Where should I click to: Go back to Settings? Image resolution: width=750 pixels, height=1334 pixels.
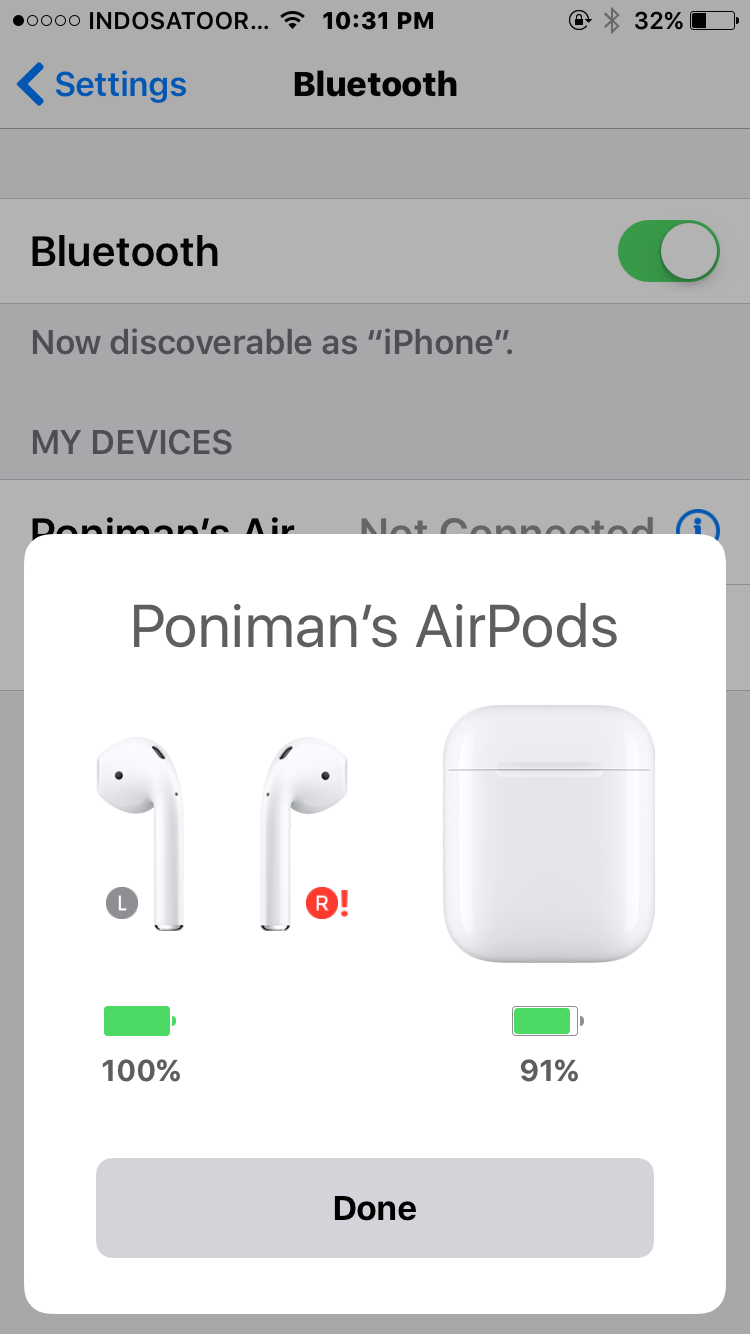pos(102,85)
